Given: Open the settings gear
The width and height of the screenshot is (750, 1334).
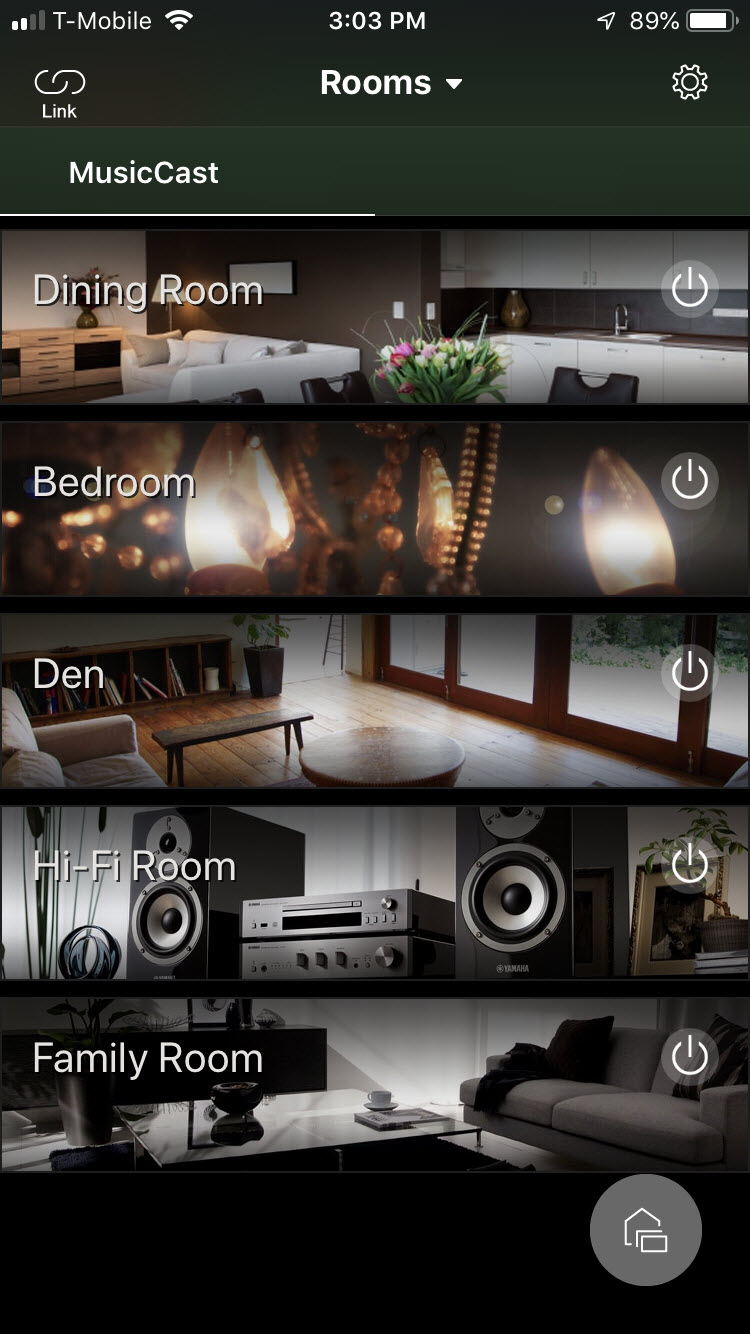Looking at the screenshot, I should click(x=690, y=82).
